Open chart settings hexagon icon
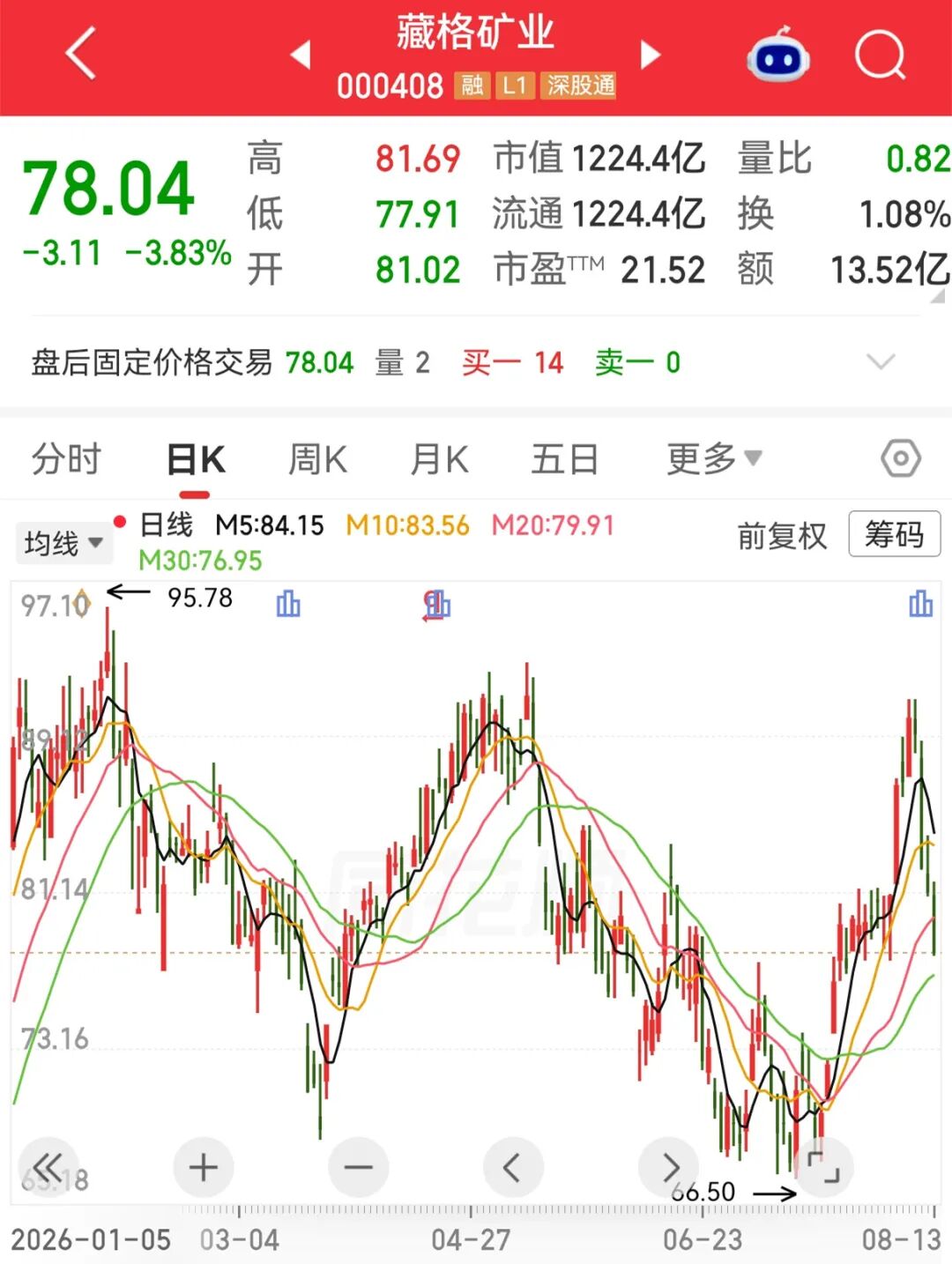 coord(901,459)
